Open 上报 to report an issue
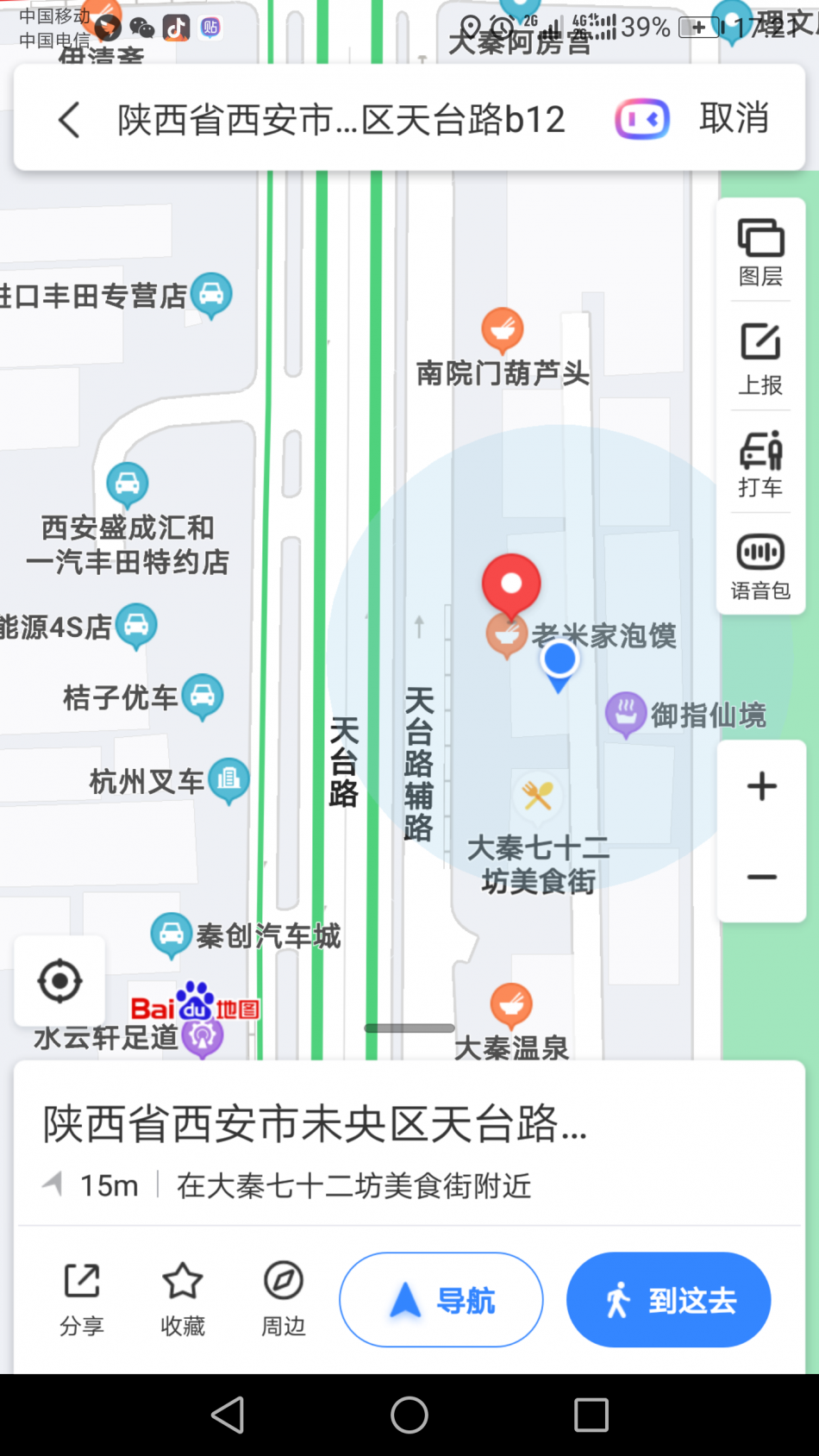Viewport: 819px width, 1456px height. [x=760, y=359]
